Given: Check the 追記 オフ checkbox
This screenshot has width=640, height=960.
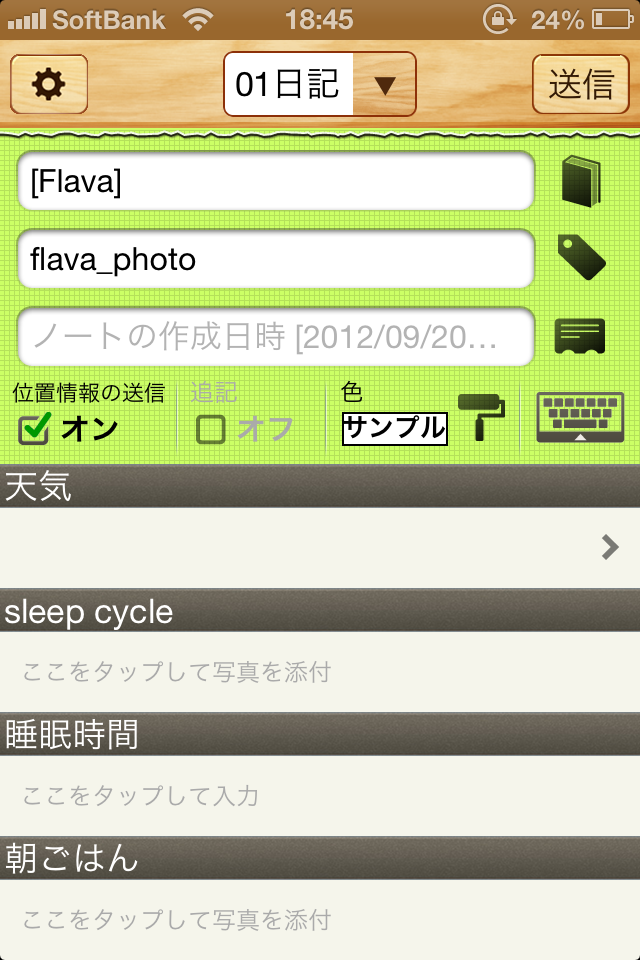Looking at the screenshot, I should point(211,429).
